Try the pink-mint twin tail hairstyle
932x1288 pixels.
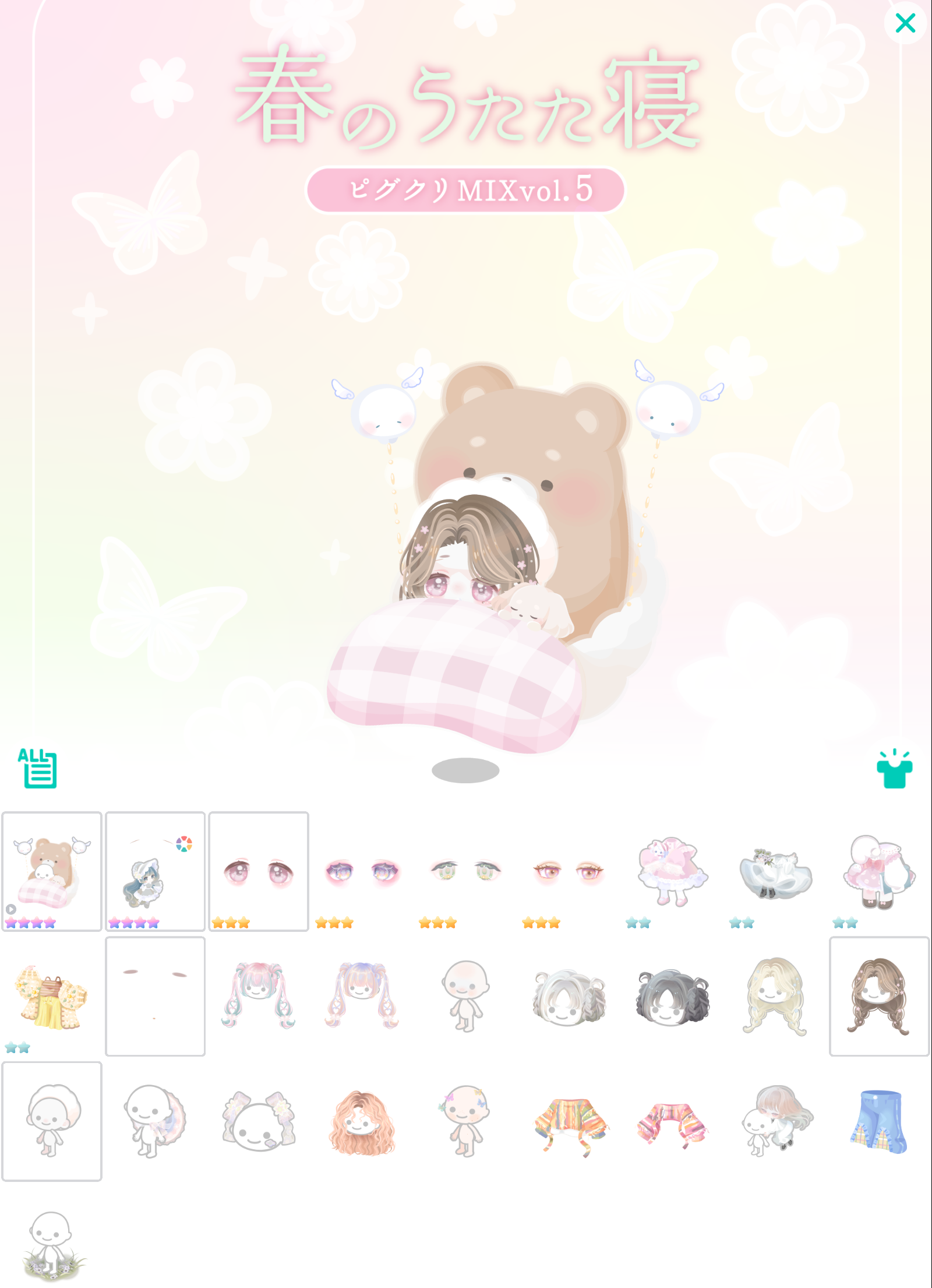[x=259, y=995]
